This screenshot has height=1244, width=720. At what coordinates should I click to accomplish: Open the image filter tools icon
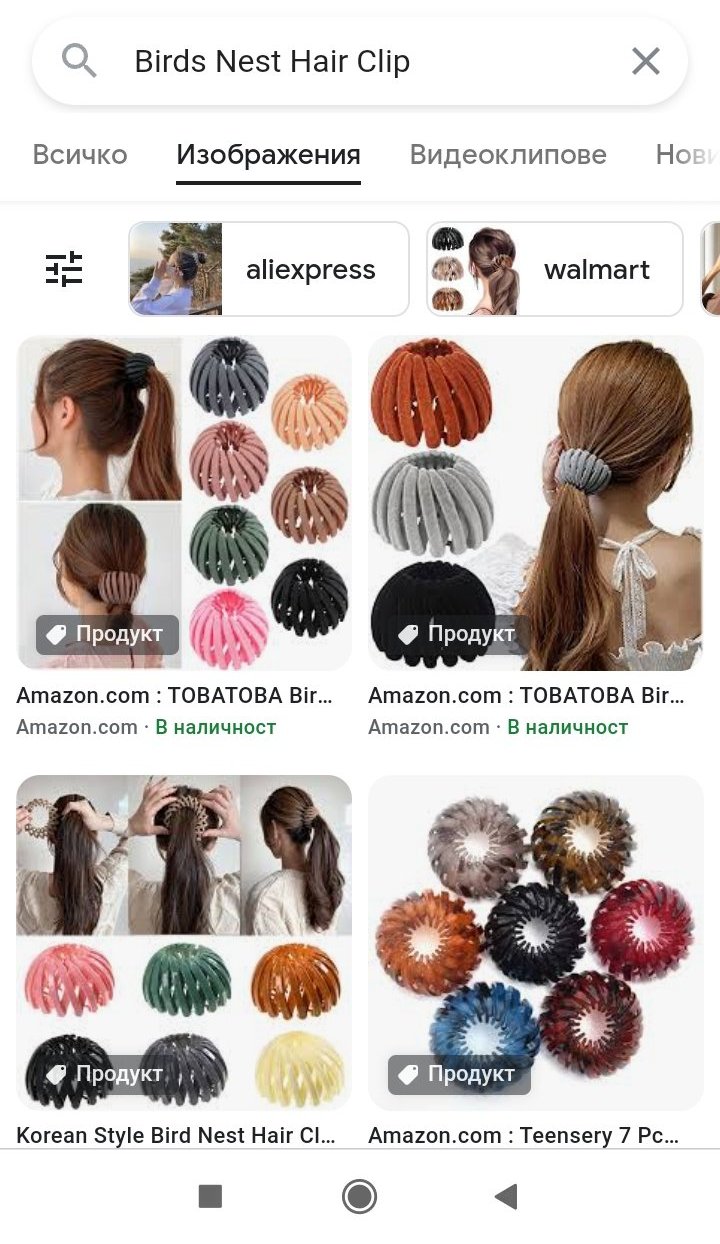(64, 269)
